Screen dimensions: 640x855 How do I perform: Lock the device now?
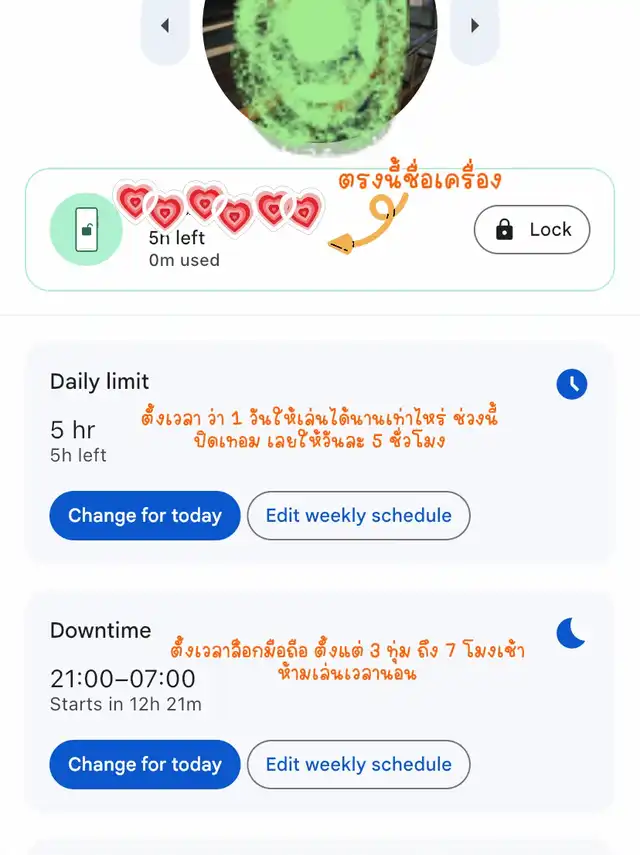(532, 230)
